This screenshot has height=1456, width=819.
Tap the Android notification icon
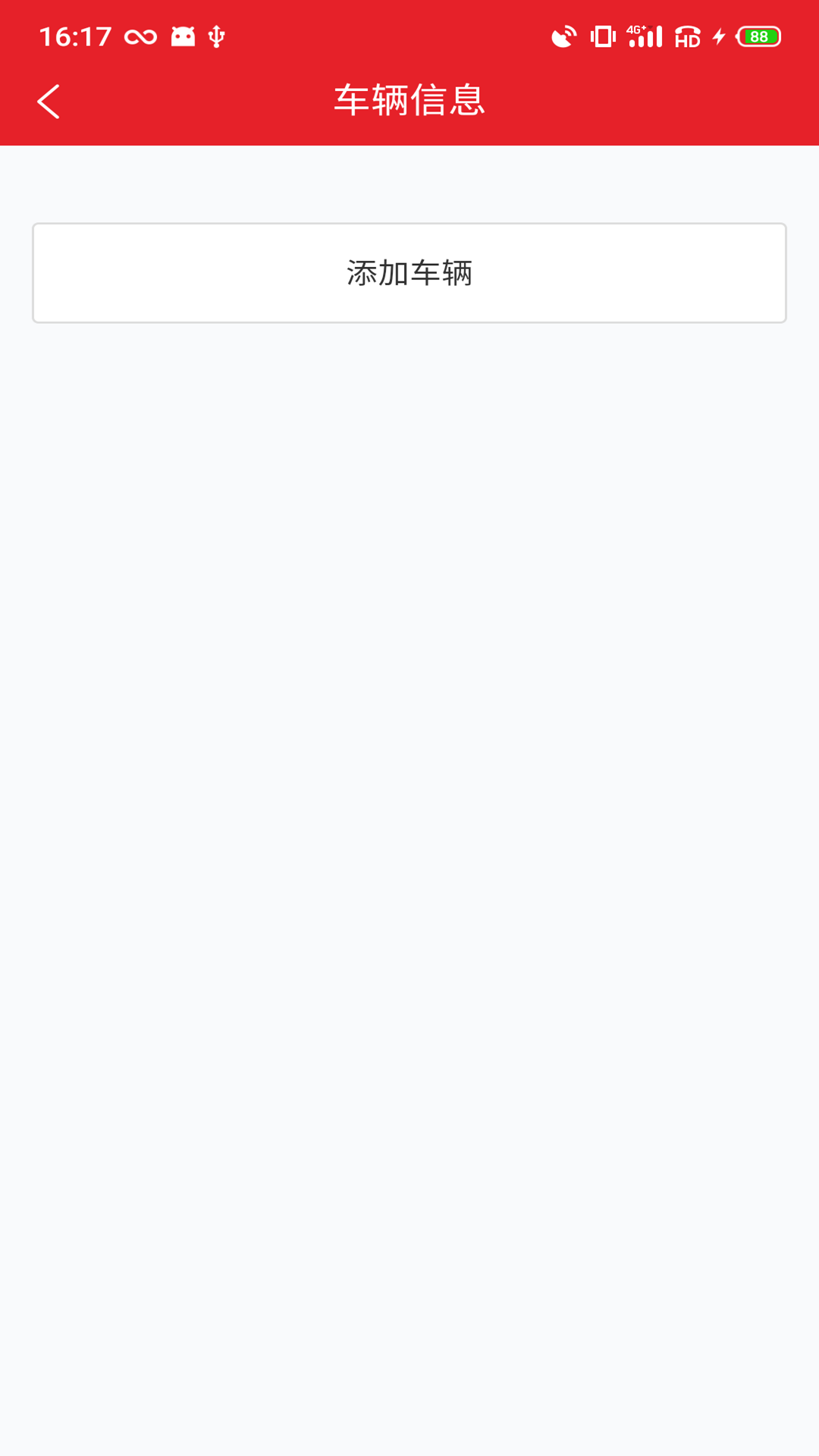[182, 36]
